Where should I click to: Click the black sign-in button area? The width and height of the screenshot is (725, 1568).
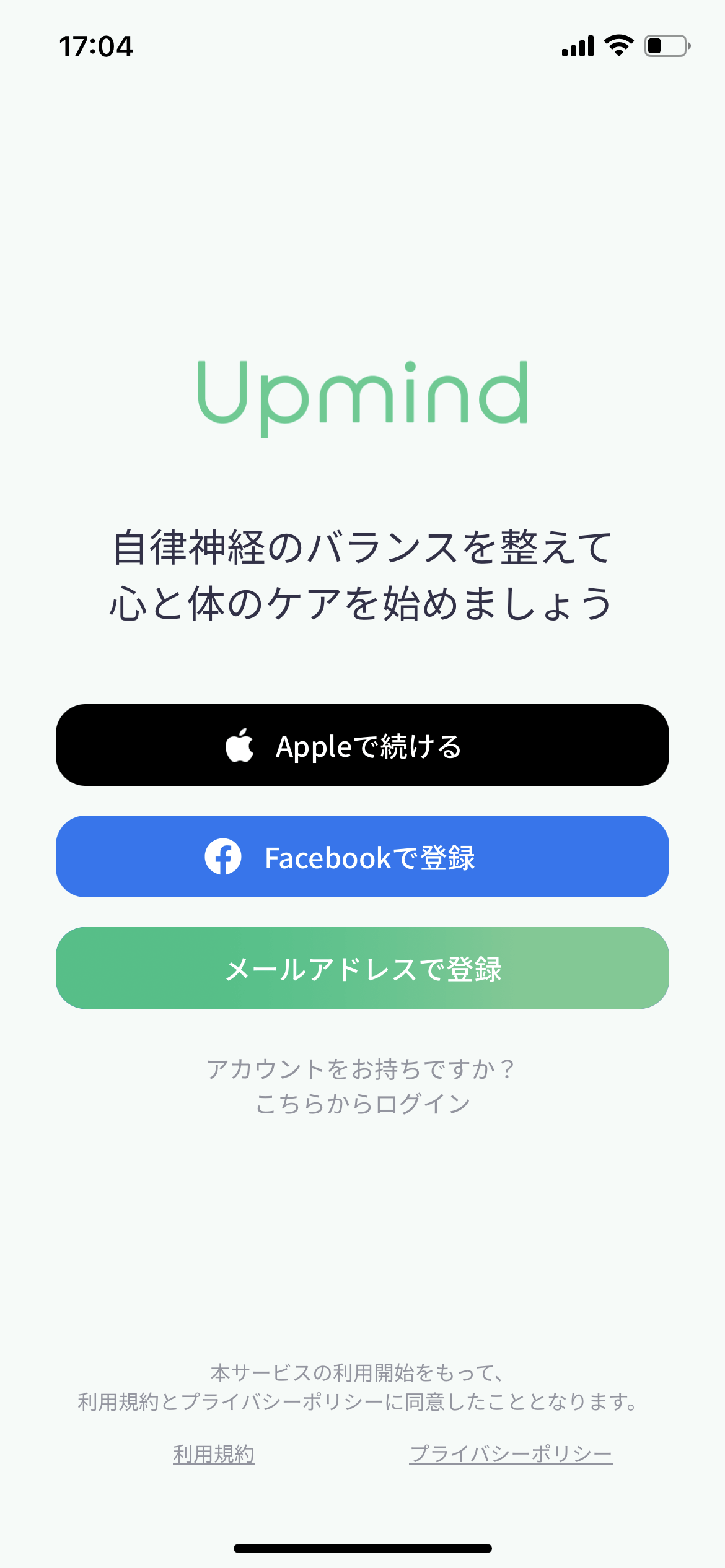pyautogui.click(x=362, y=746)
